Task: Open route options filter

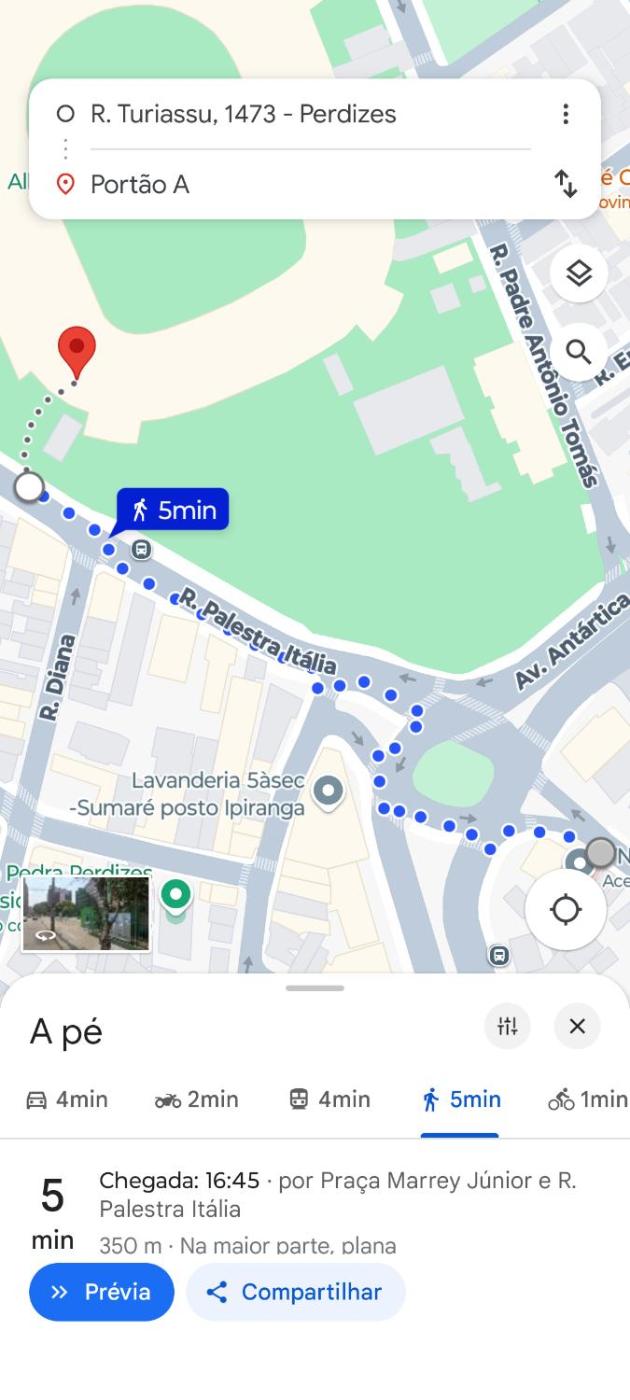Action: point(508,1026)
